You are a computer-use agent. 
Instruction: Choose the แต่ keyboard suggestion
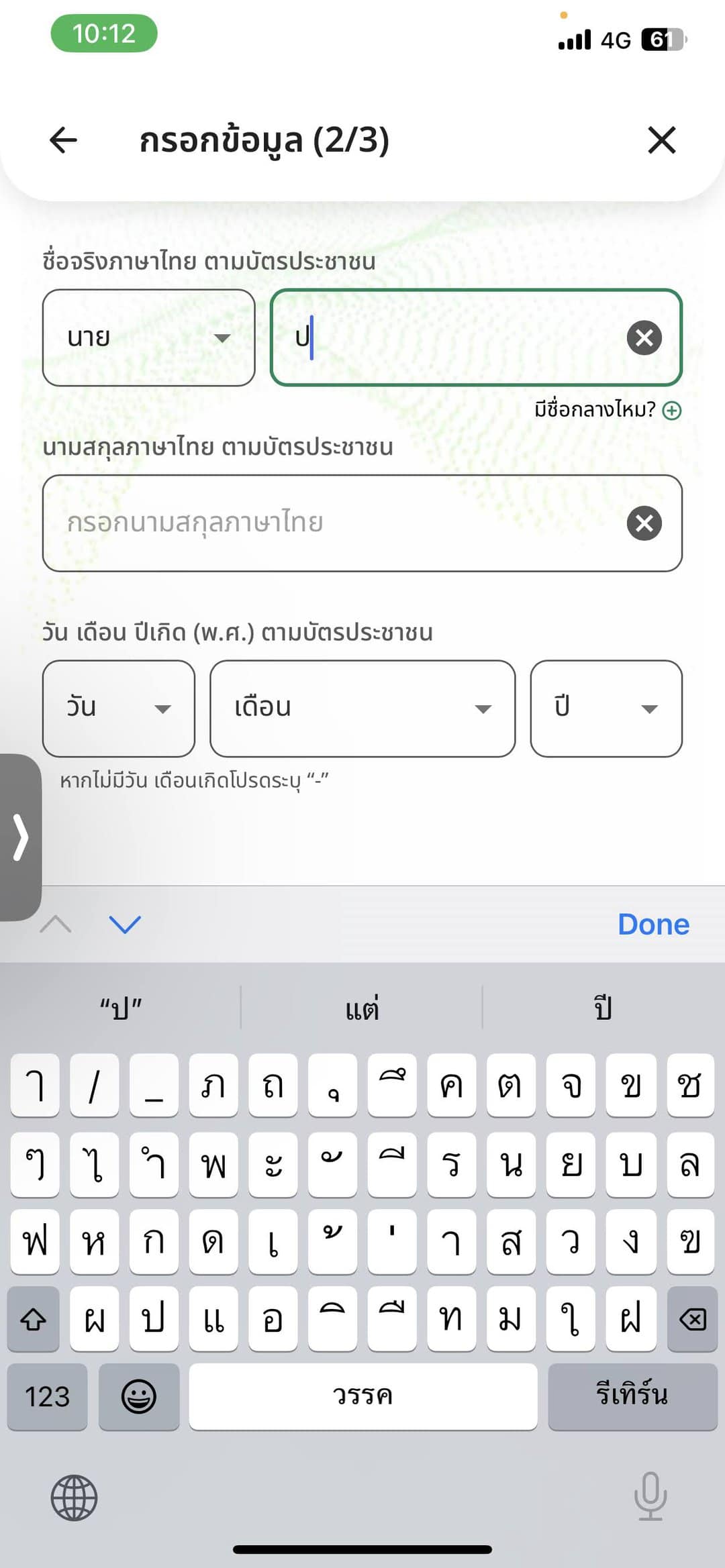[362, 1008]
